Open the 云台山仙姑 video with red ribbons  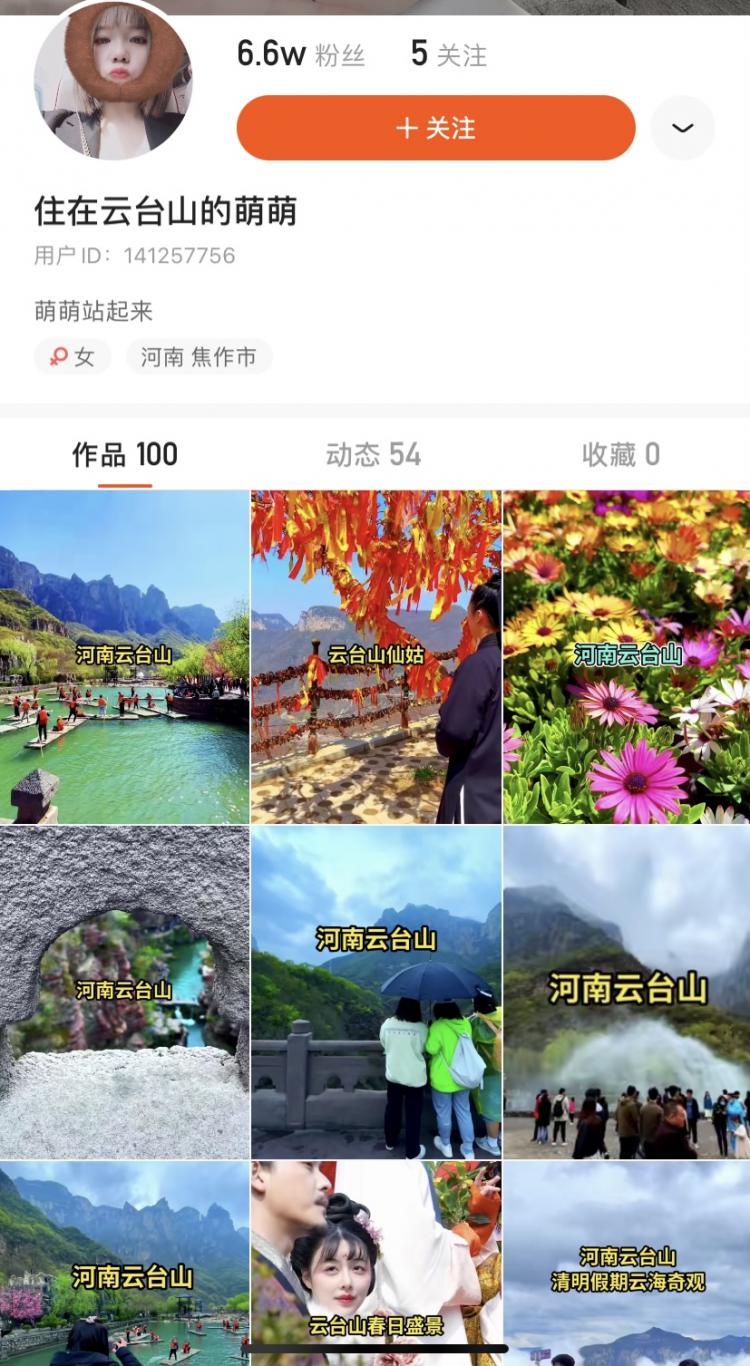pos(375,657)
